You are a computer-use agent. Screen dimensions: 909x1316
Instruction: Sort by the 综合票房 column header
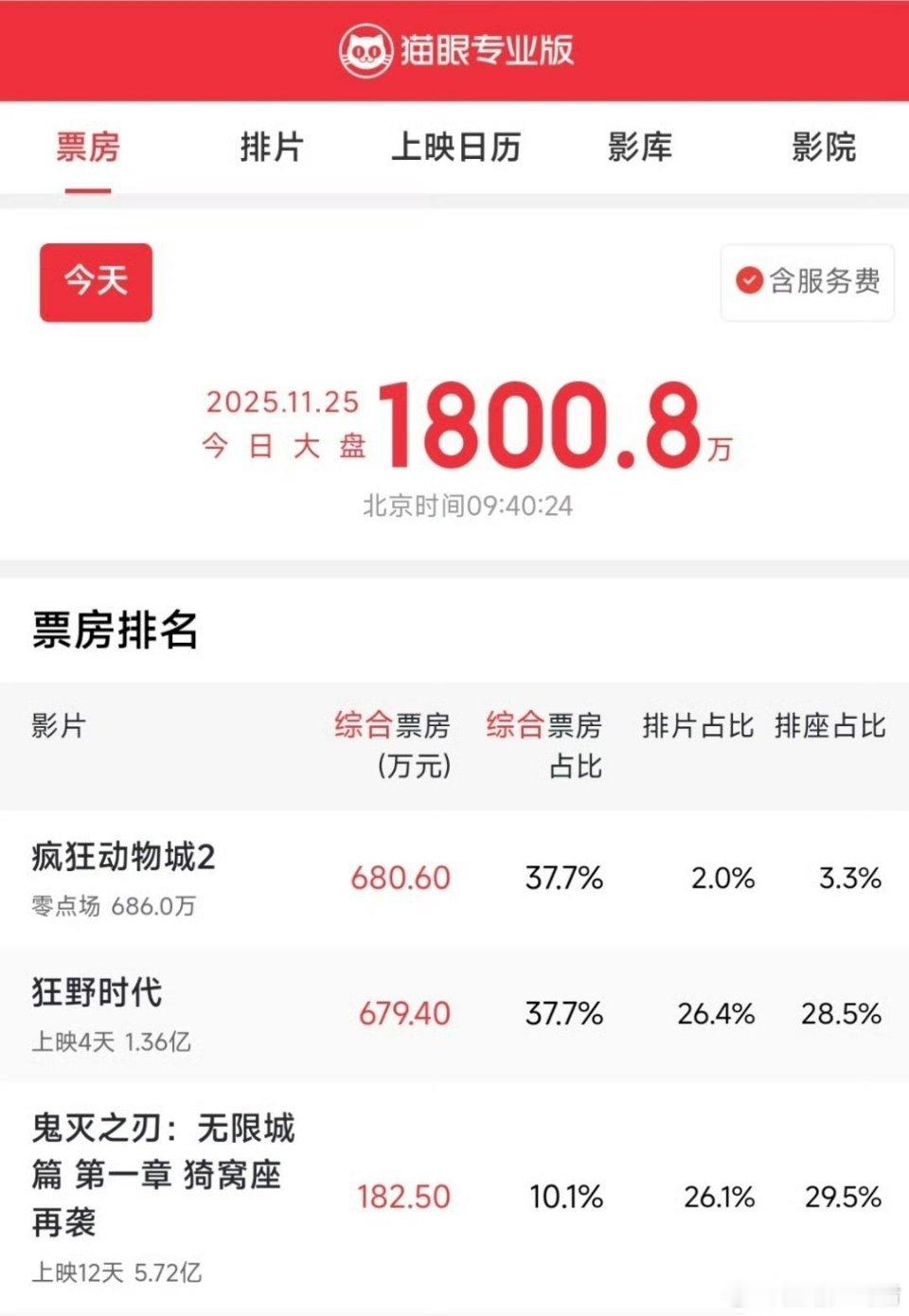[x=393, y=748]
